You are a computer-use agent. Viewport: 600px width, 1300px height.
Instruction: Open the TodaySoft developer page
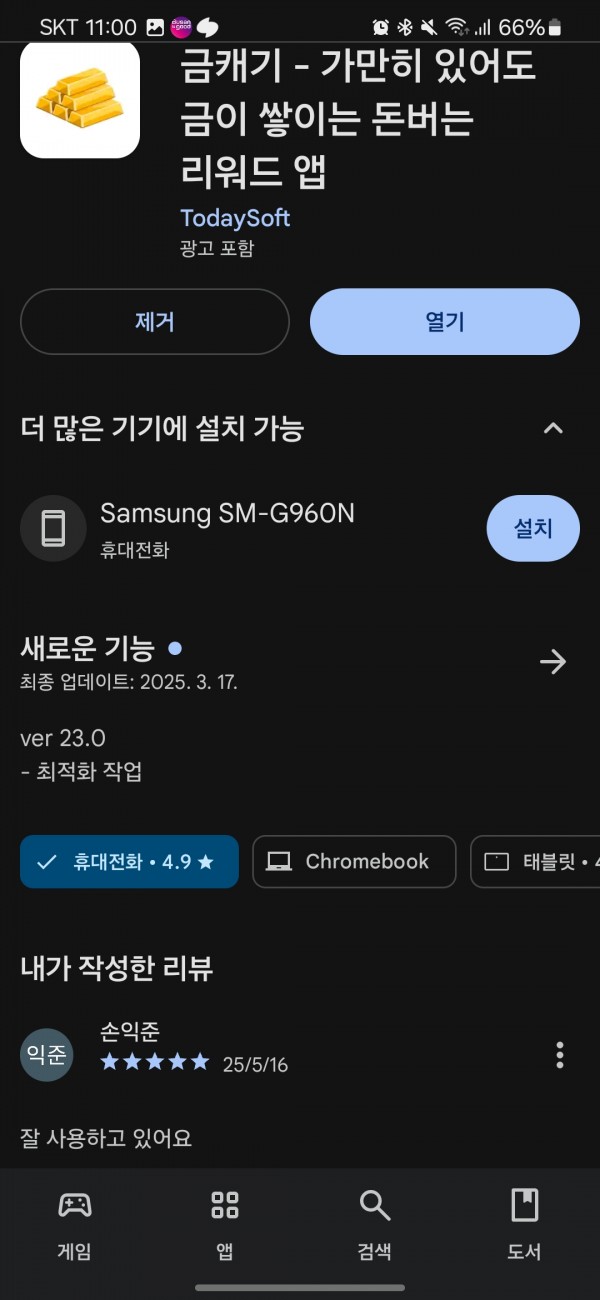[x=235, y=218]
